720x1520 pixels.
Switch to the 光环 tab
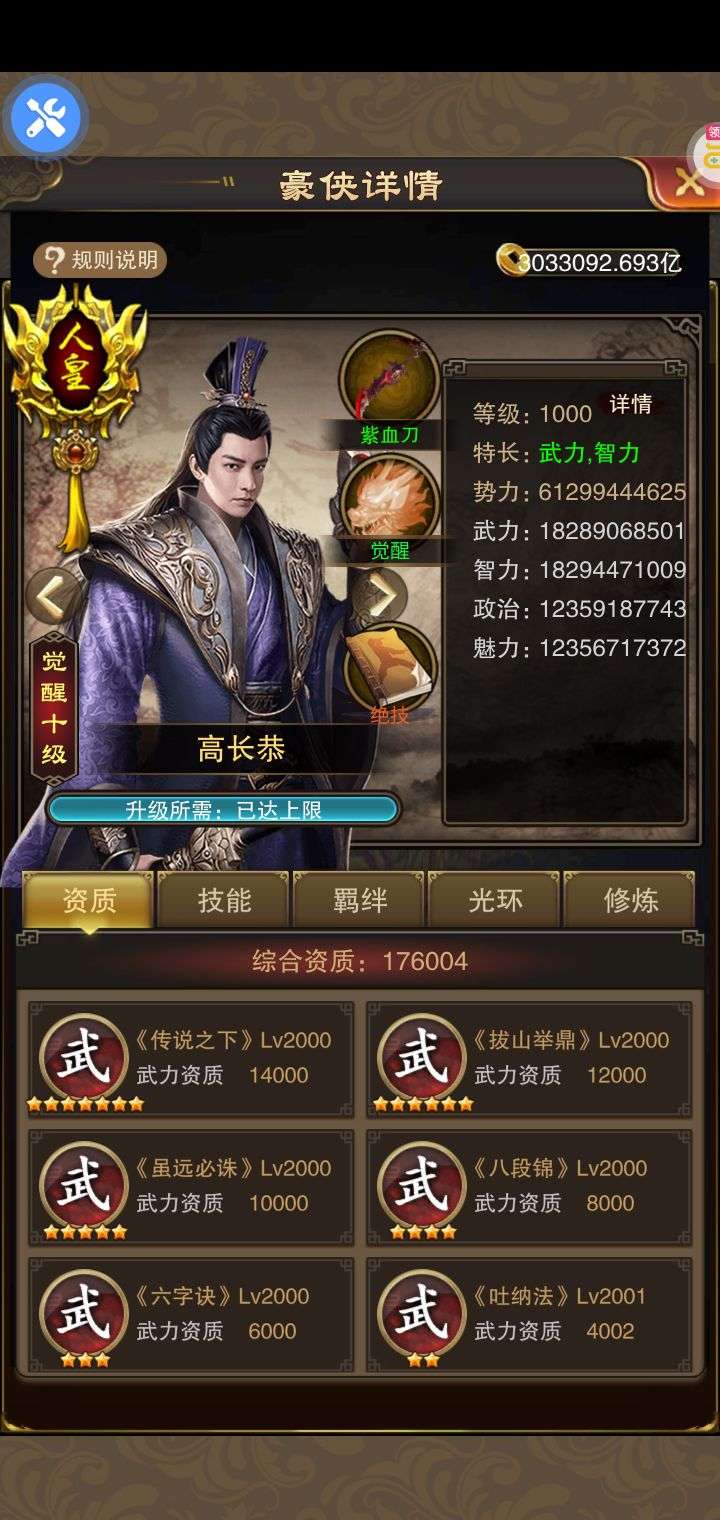tap(495, 900)
